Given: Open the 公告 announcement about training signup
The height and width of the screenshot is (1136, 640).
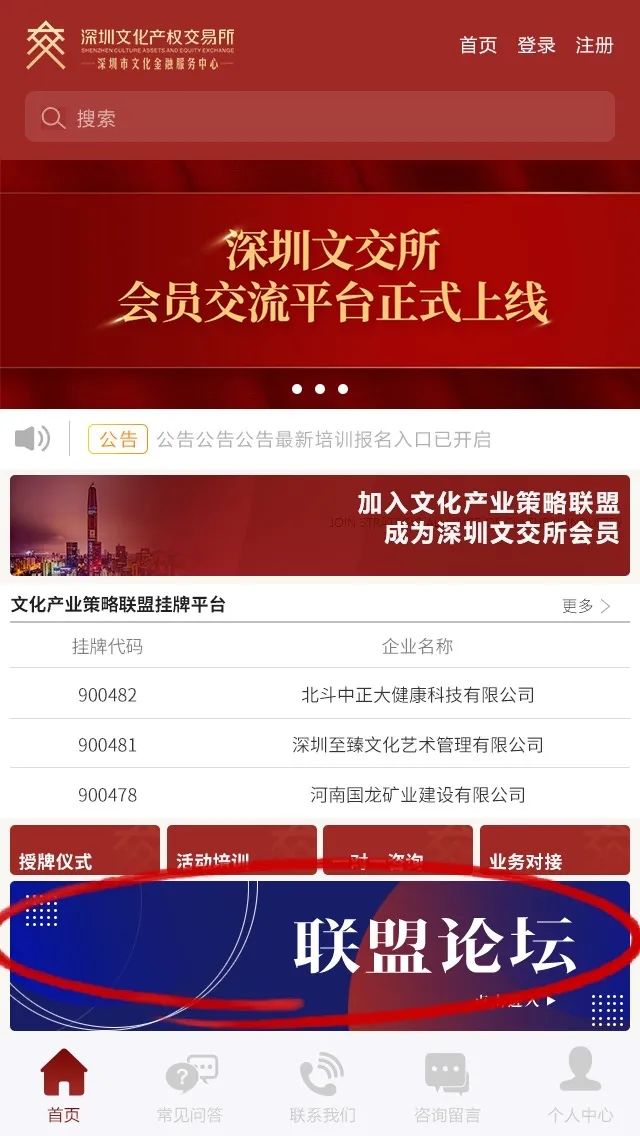Looking at the screenshot, I should tap(323, 439).
